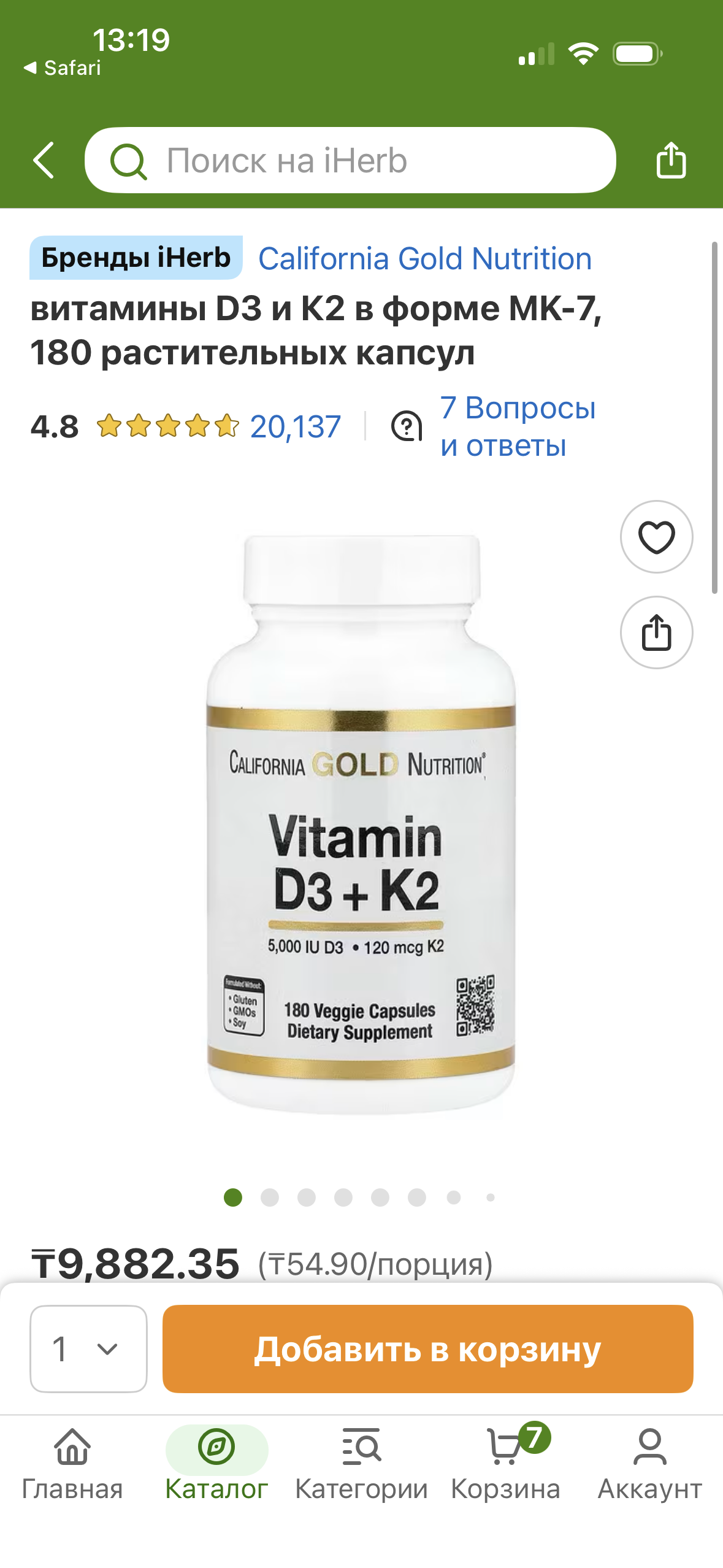Switch to the Главная tab
Screen dimensions: 723x1568
(x=72, y=1463)
